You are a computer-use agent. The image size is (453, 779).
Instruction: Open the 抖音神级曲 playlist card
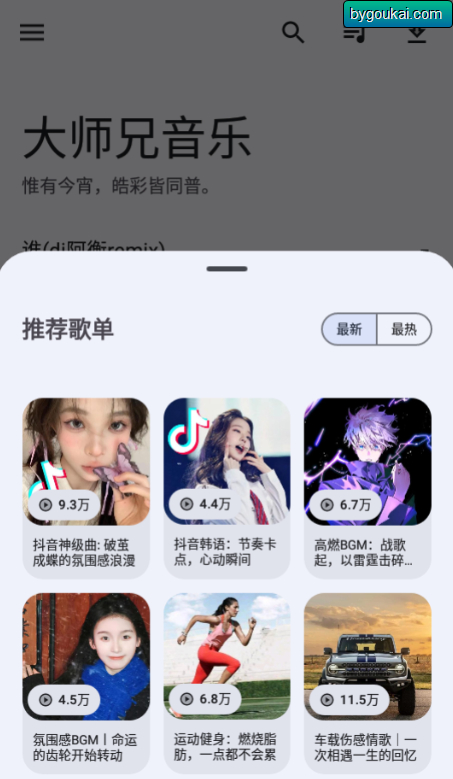(86, 488)
